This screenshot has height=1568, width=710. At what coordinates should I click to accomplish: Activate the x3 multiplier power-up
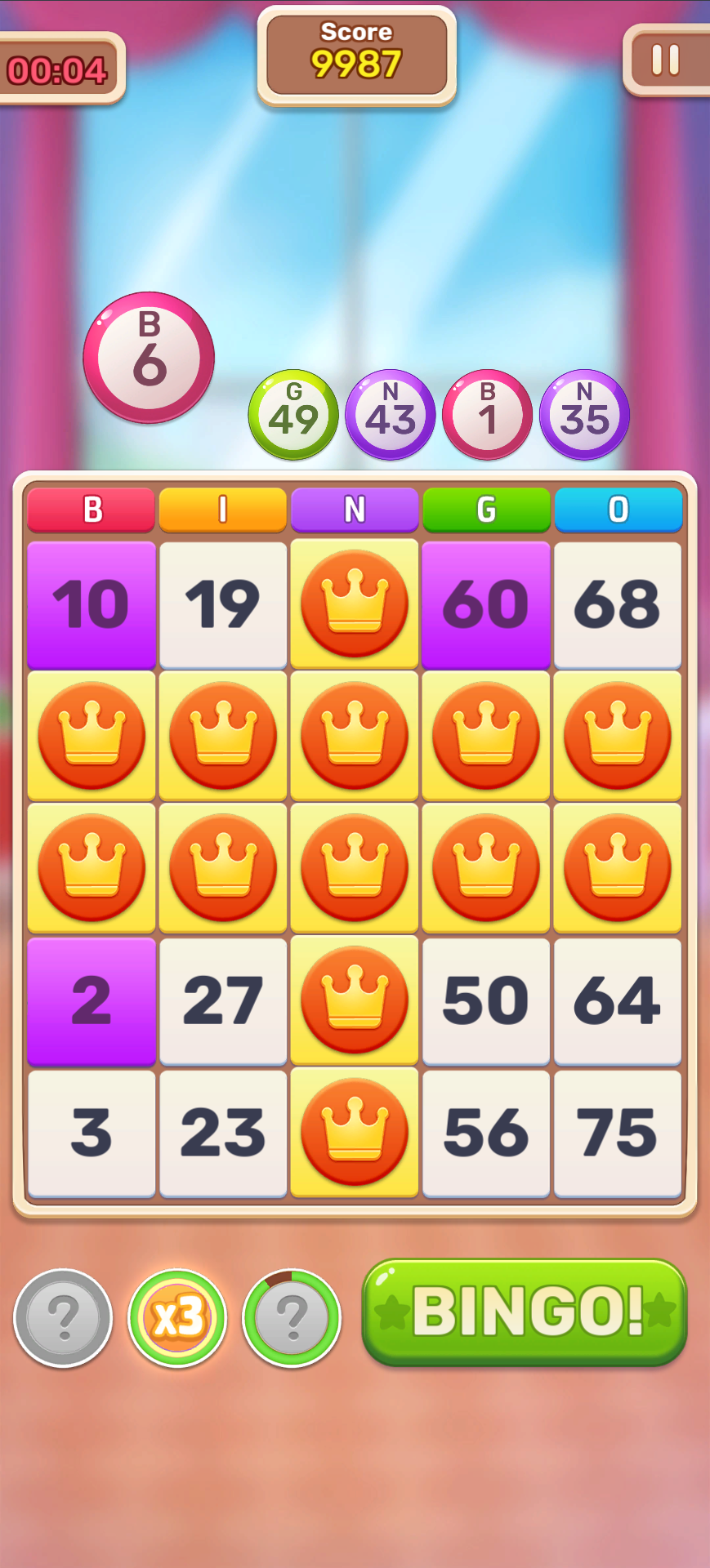(x=177, y=1317)
